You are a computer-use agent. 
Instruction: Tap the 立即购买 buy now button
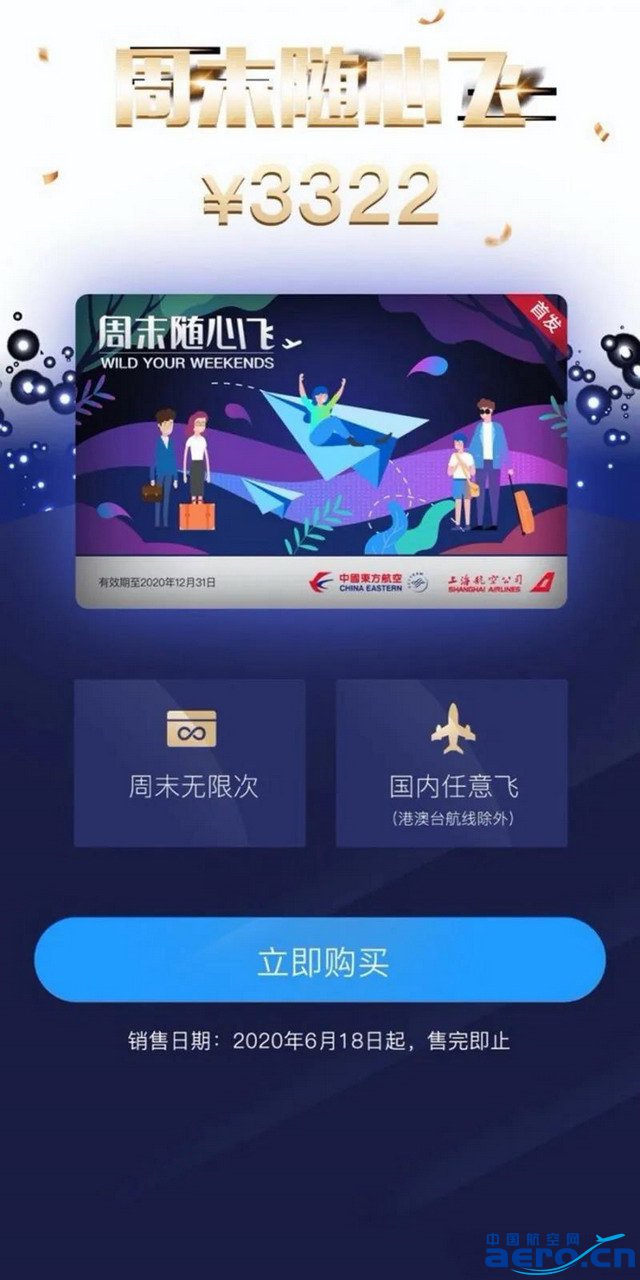[x=320, y=961]
